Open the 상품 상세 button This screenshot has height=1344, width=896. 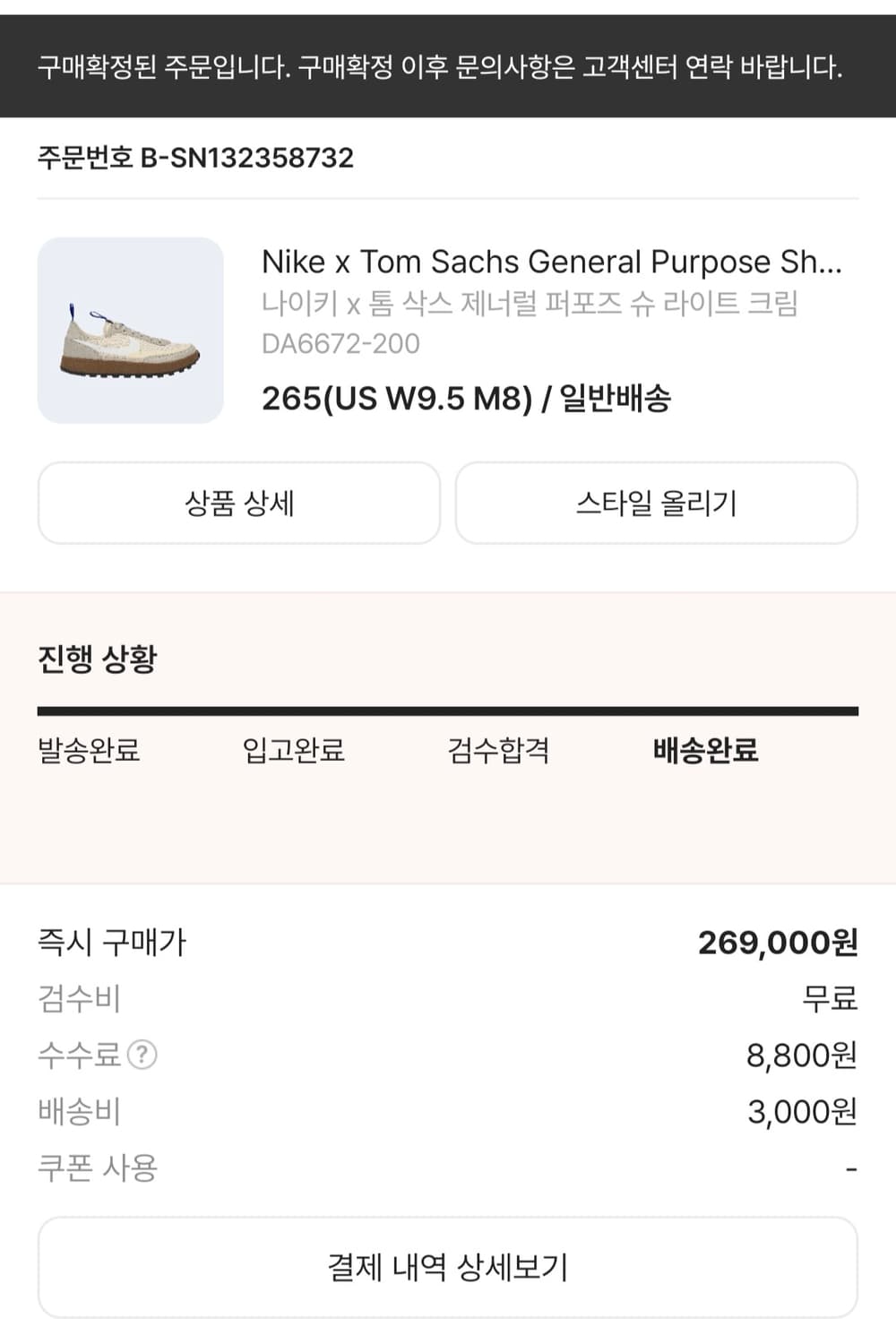237,503
